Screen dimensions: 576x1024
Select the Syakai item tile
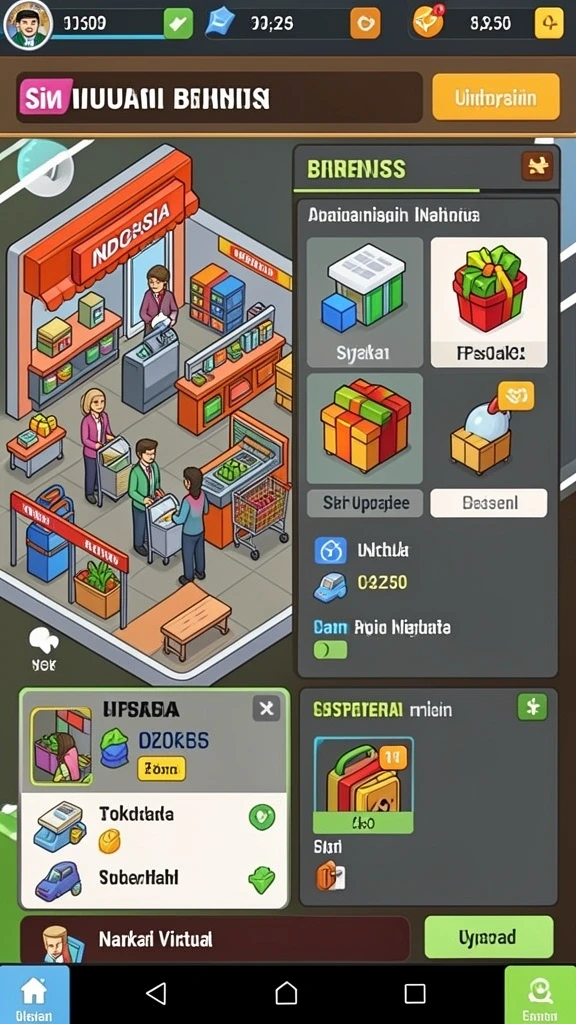click(364, 302)
